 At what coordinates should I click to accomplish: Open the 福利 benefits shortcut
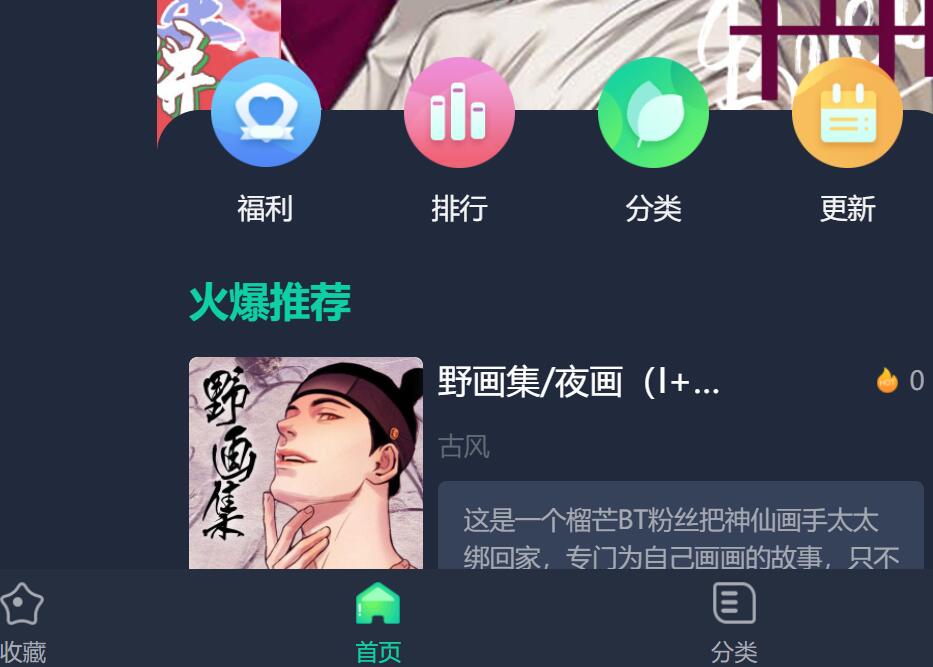[x=265, y=113]
